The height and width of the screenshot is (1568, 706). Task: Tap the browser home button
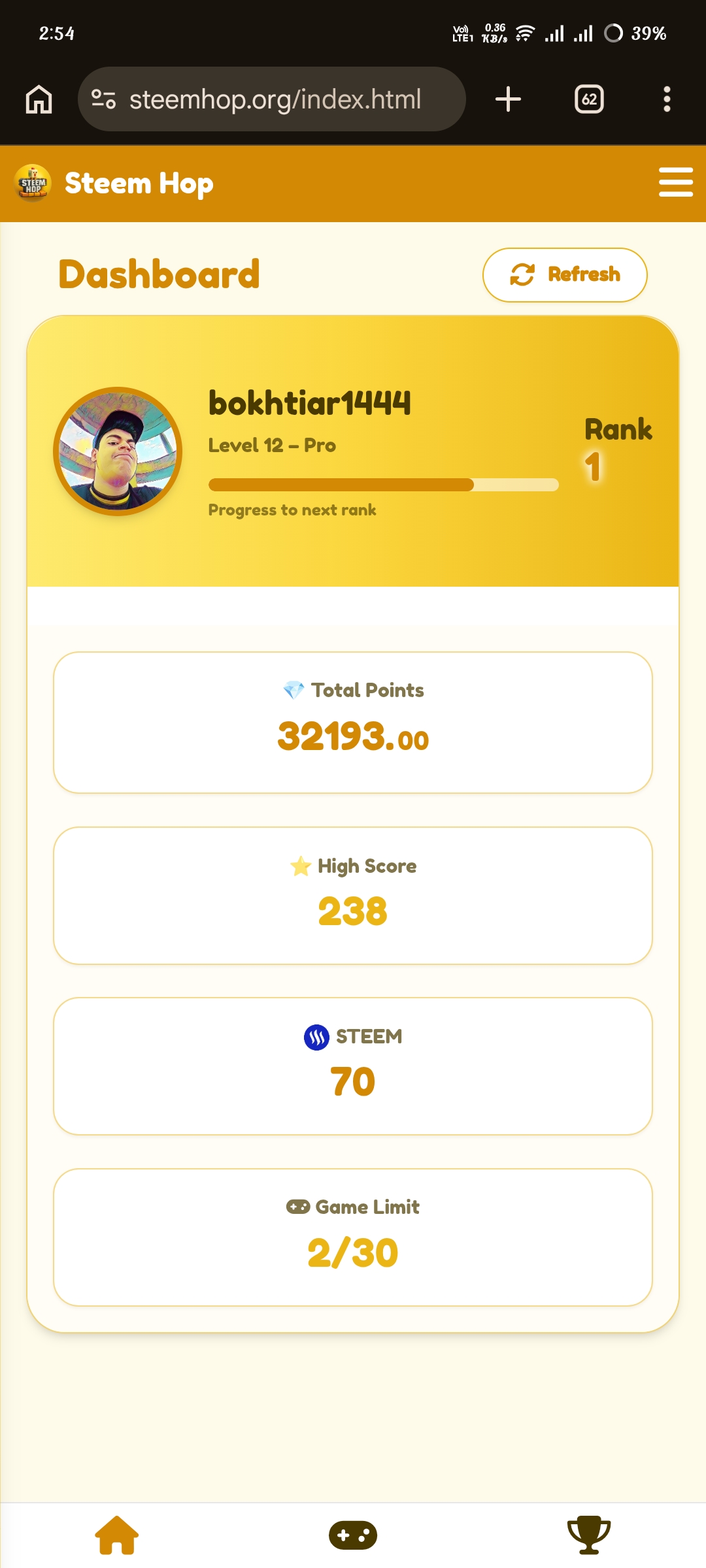39,99
